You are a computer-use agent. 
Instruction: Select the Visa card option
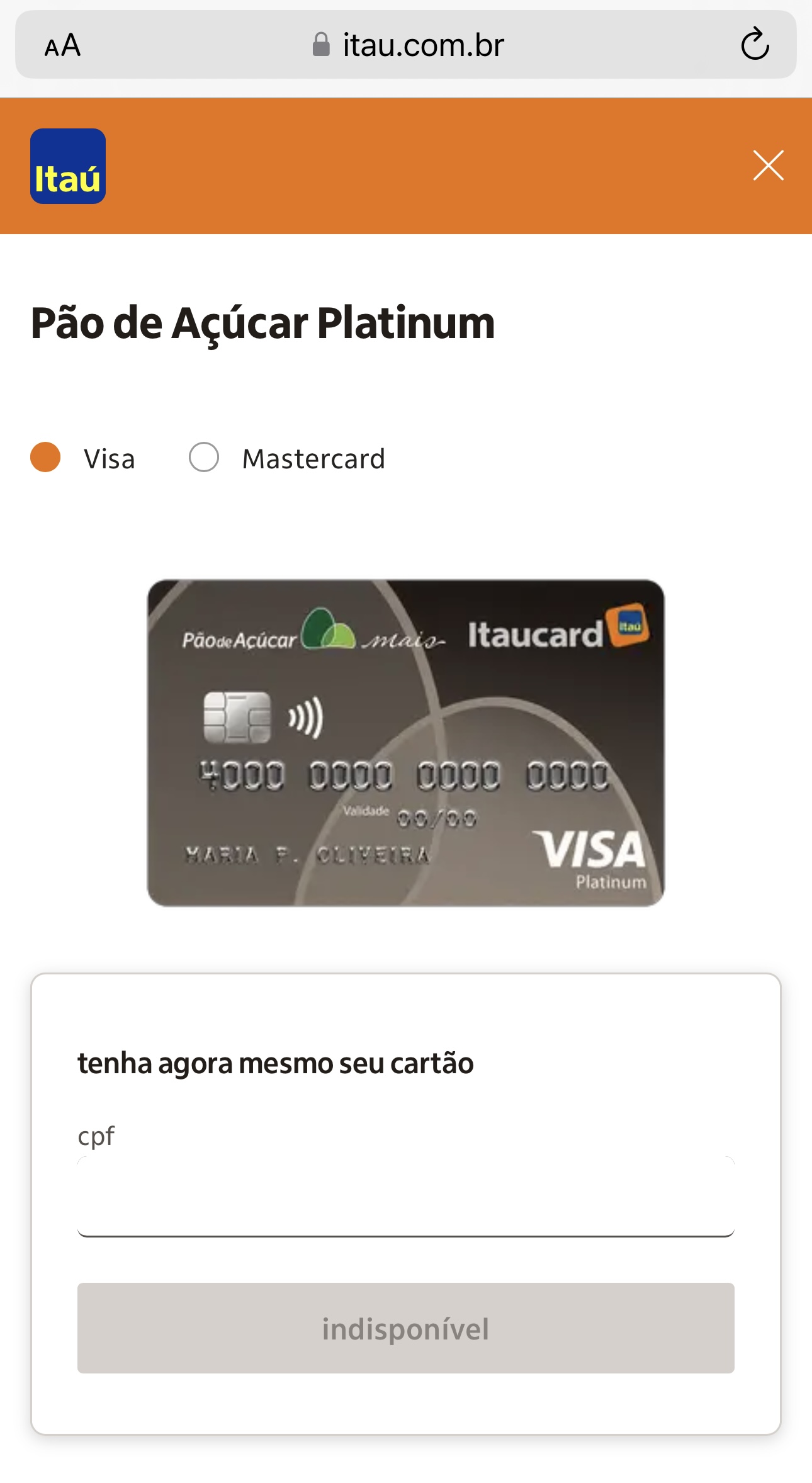tap(45, 457)
